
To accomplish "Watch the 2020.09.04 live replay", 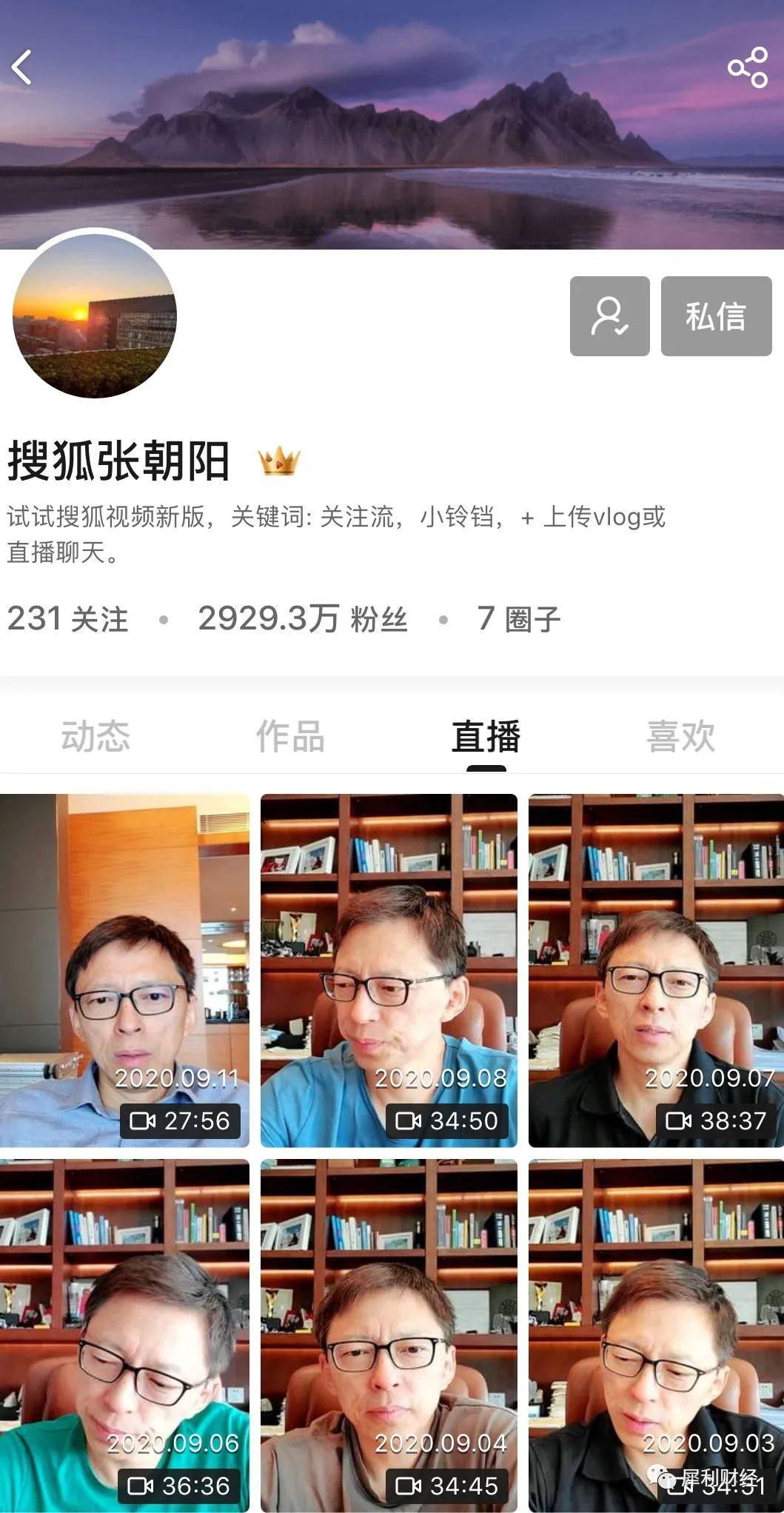I will point(389,1335).
